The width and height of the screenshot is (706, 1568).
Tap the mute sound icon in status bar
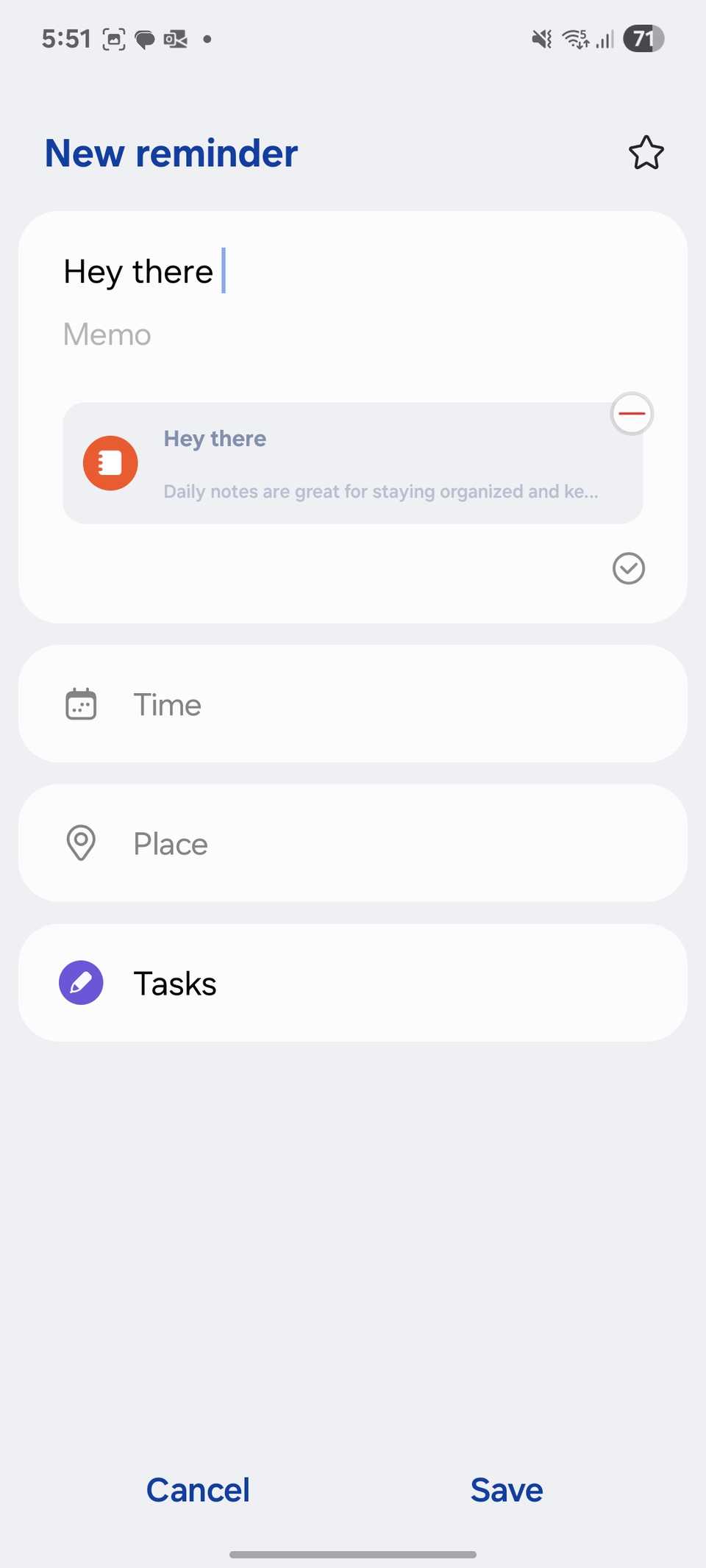click(x=540, y=38)
